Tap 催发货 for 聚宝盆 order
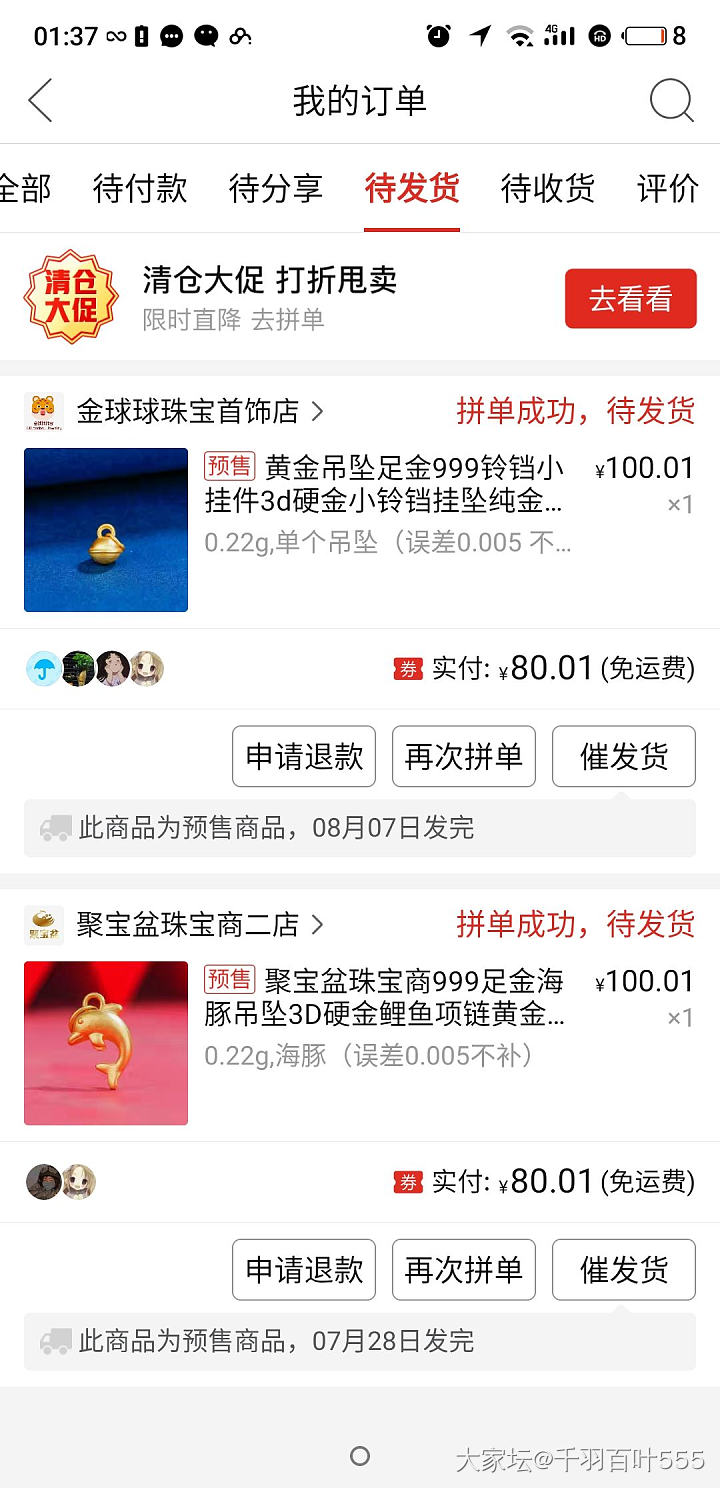 [624, 1270]
